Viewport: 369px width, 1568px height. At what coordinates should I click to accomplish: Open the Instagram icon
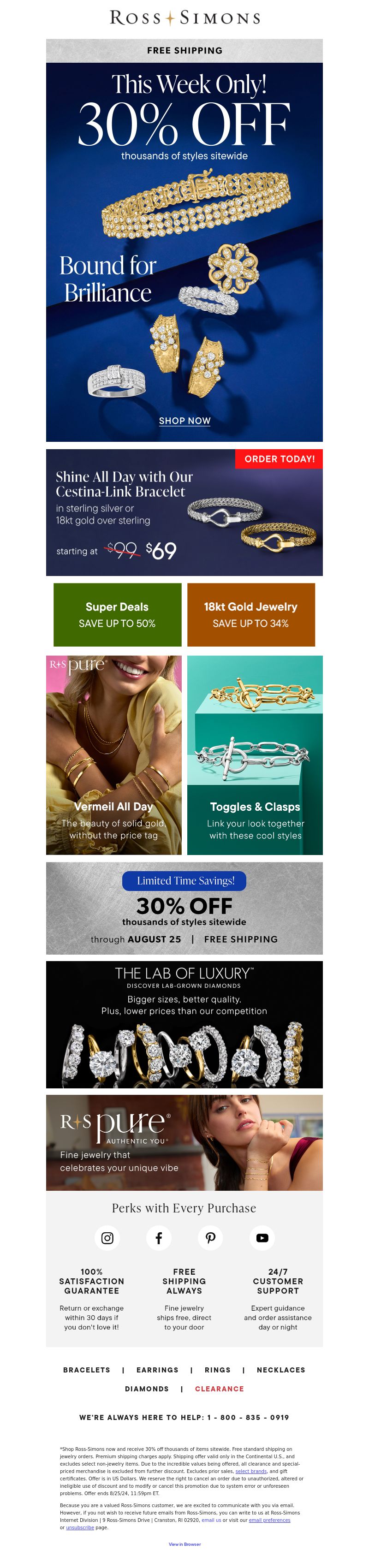[107, 1238]
